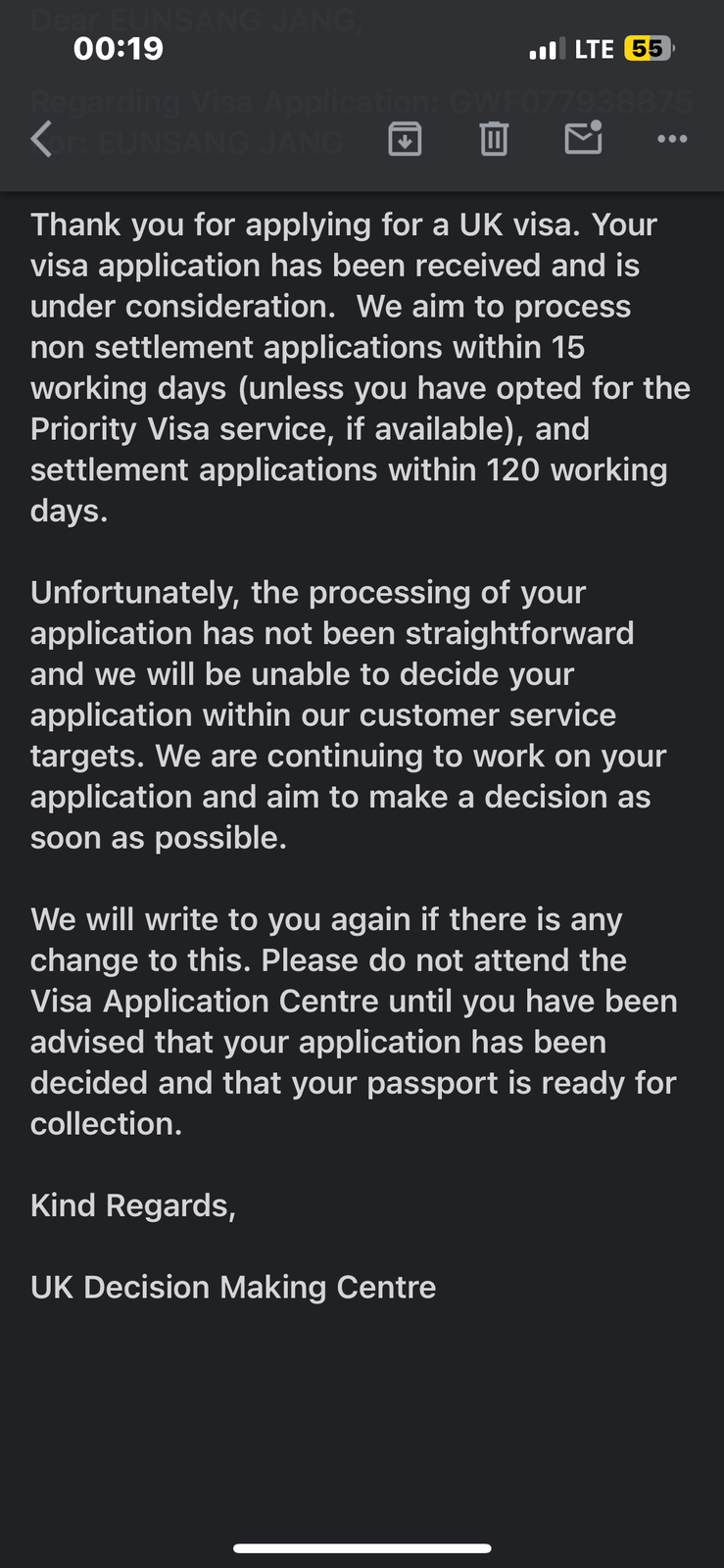Open the three-dot overflow menu
Viewport: 724px width, 1568px height.
point(672,139)
